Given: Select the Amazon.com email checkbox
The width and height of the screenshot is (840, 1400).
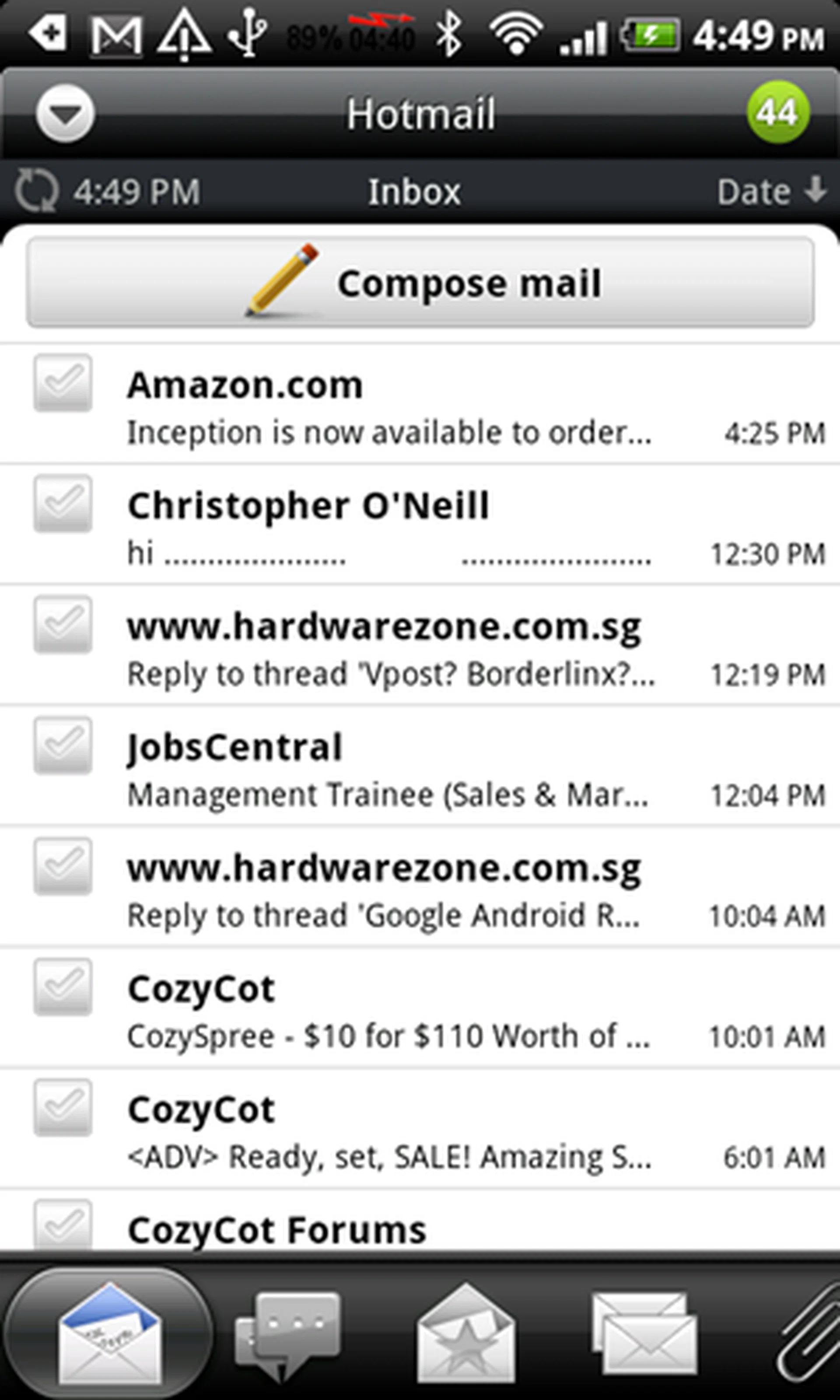Looking at the screenshot, I should click(x=63, y=383).
